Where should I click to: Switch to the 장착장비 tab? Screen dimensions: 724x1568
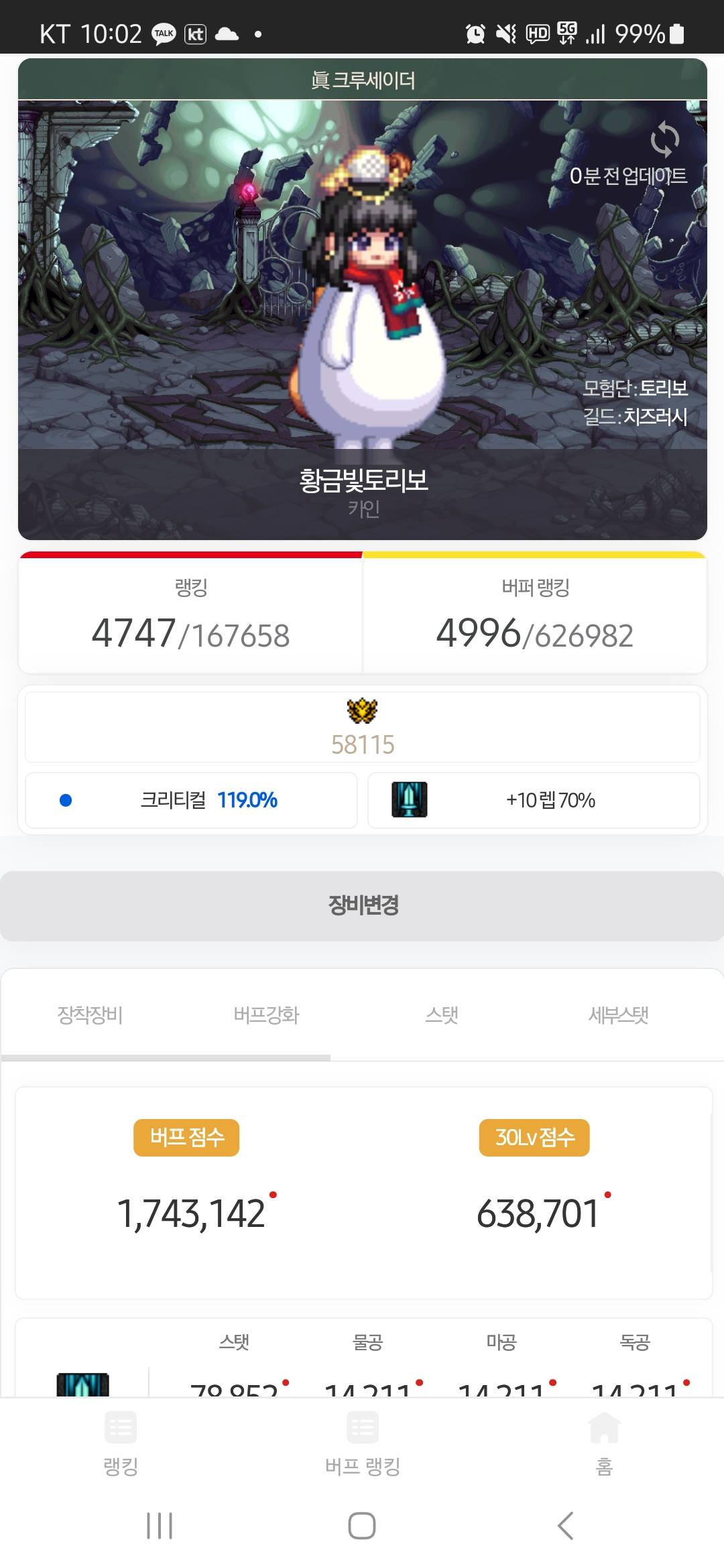point(90,1015)
